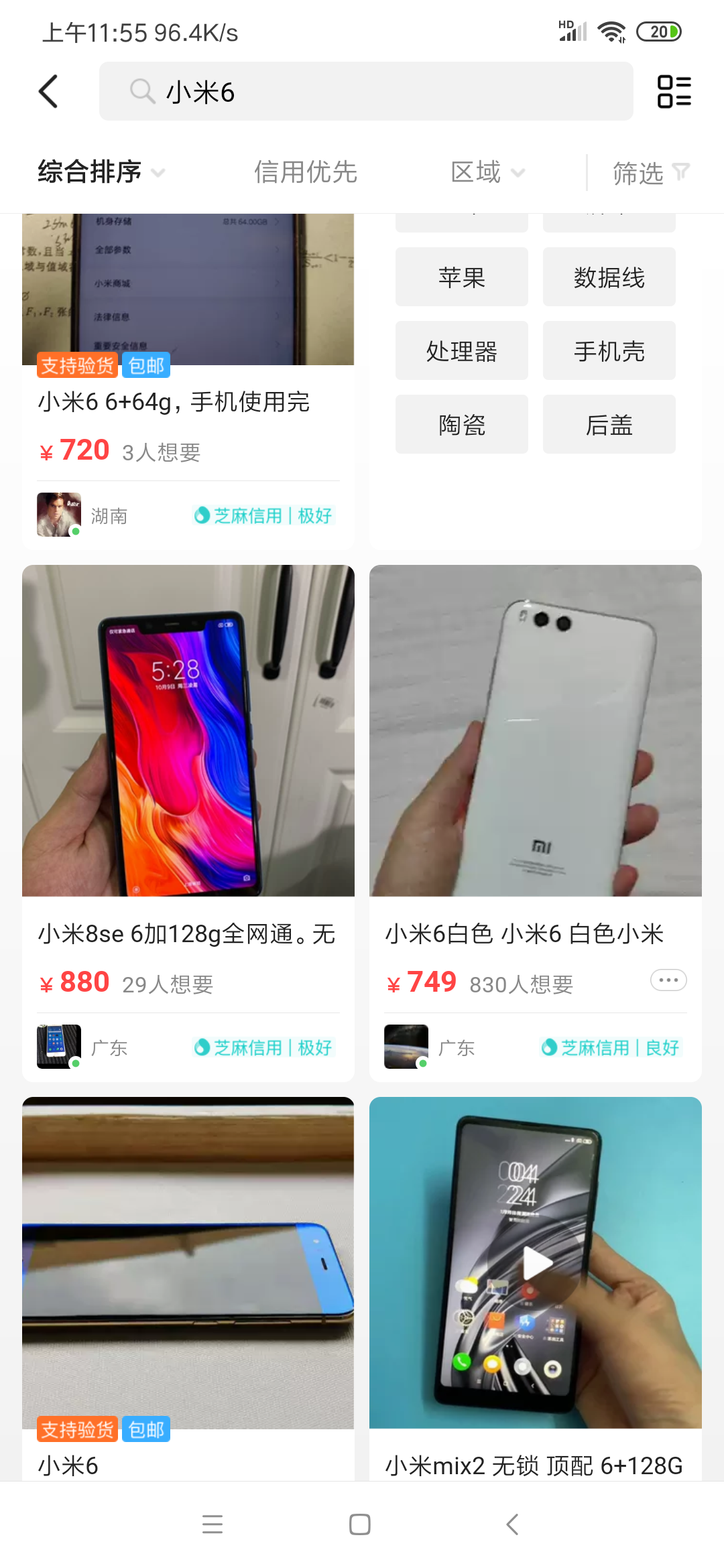Go back using the top-left arrow
Image resolution: width=724 pixels, height=1568 pixels.
point(48,91)
